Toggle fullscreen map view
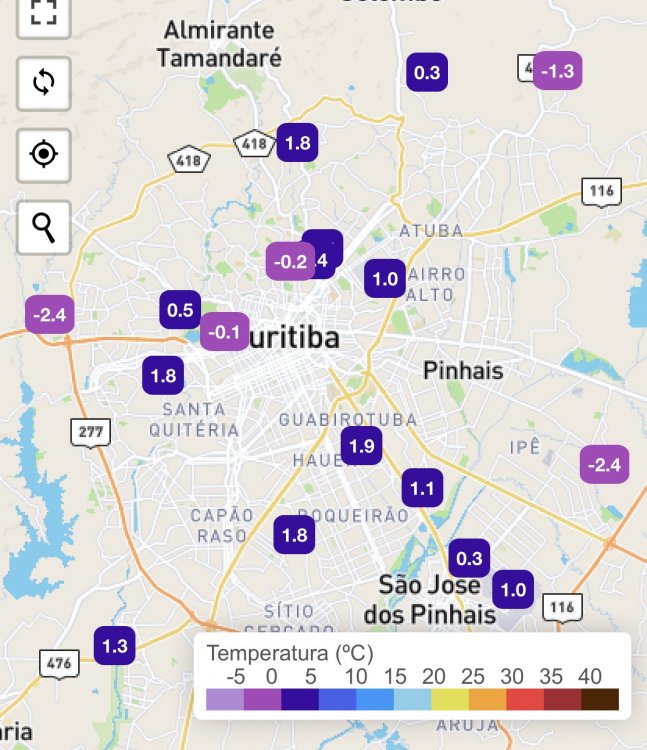Image resolution: width=647 pixels, height=750 pixels. 43,14
